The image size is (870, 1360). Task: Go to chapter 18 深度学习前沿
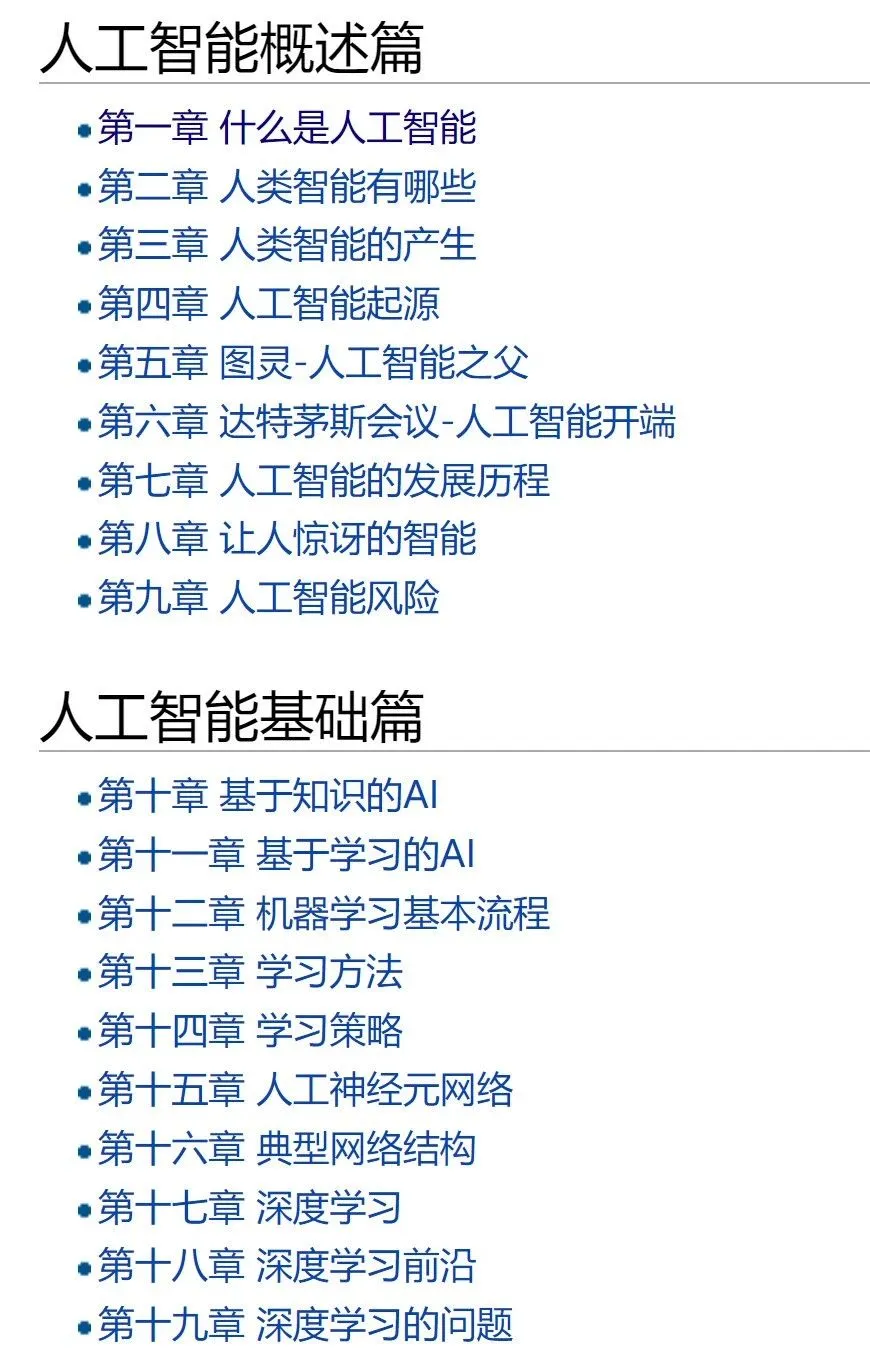[286, 1267]
